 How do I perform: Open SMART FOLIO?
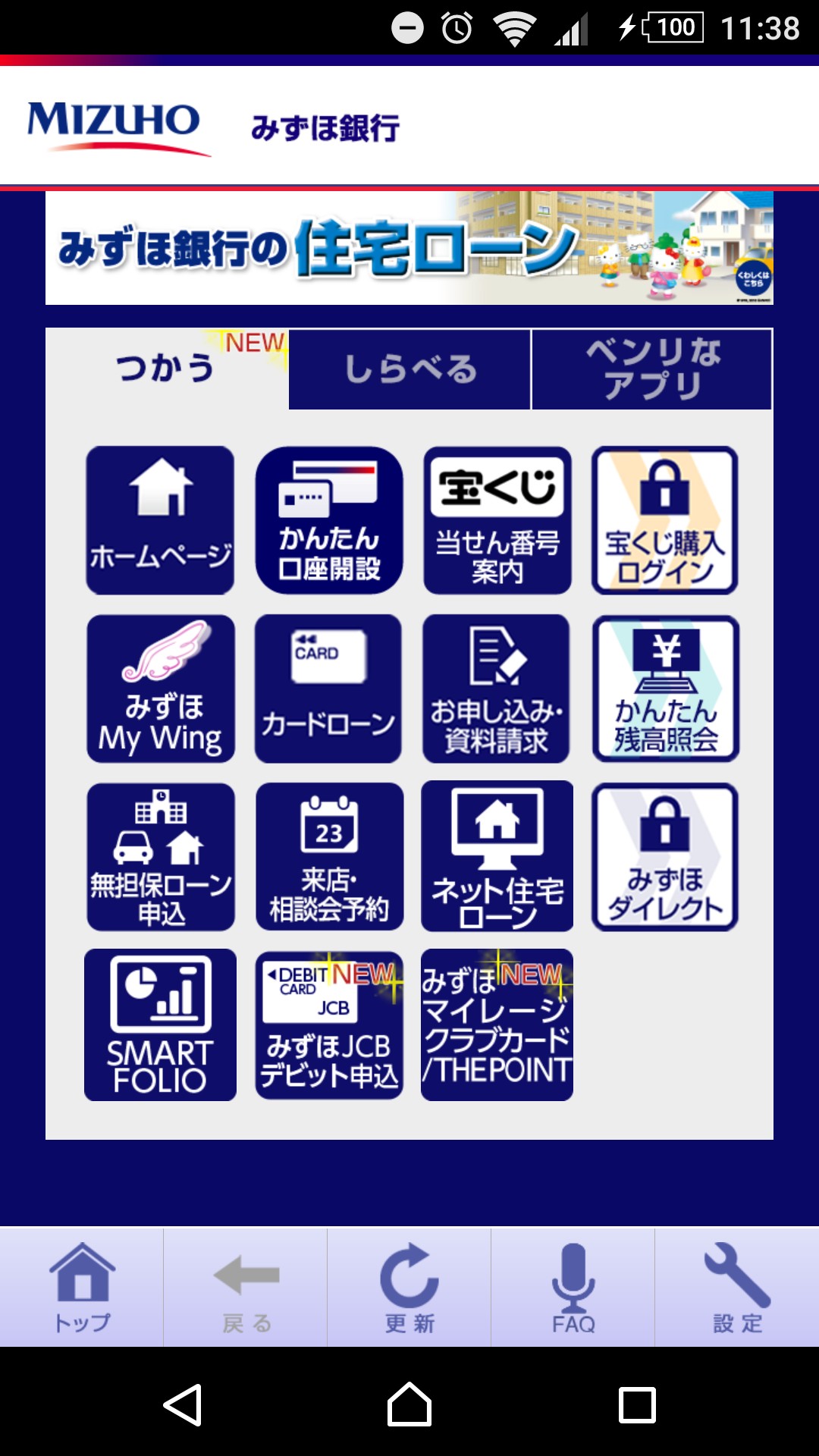coord(160,1025)
